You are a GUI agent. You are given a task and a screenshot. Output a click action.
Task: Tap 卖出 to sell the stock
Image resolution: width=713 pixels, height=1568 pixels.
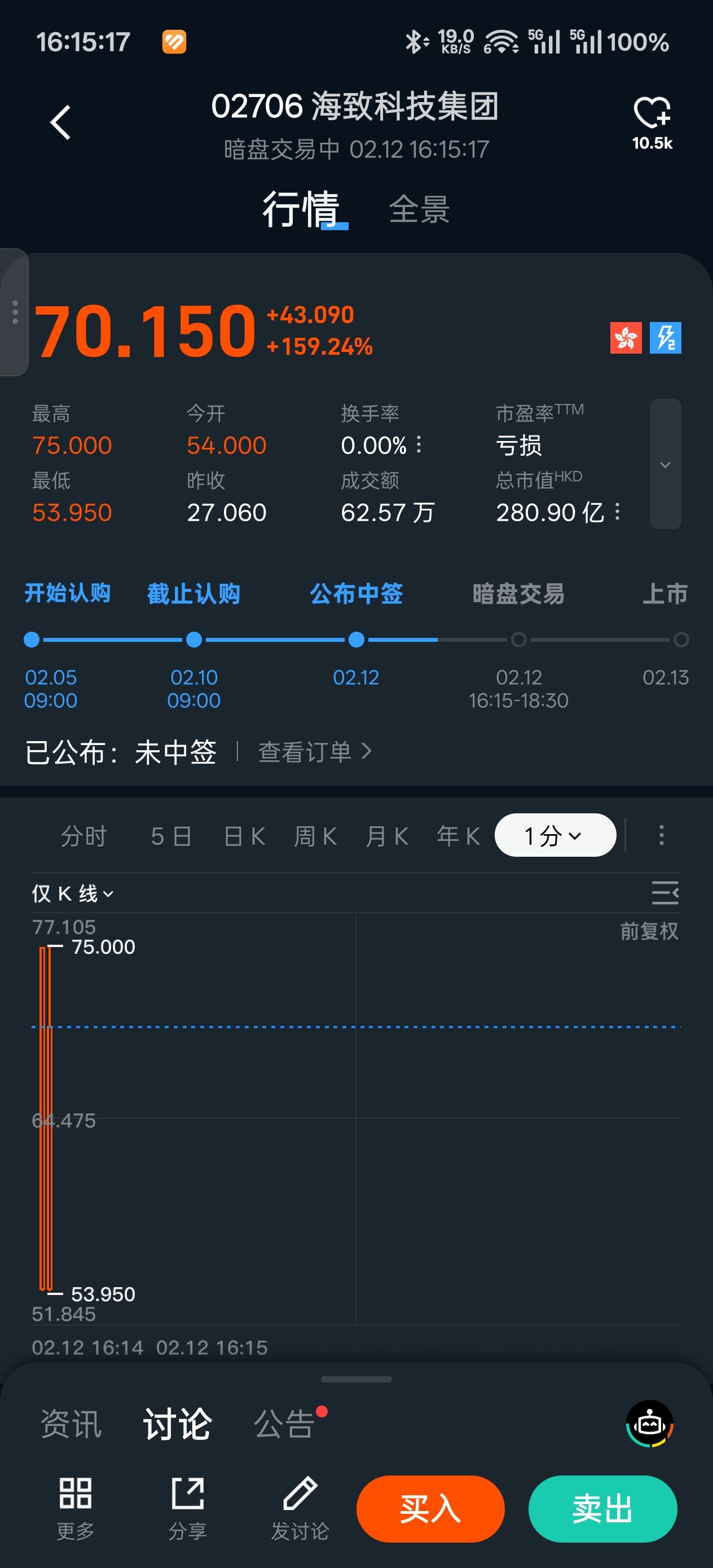pos(602,1509)
